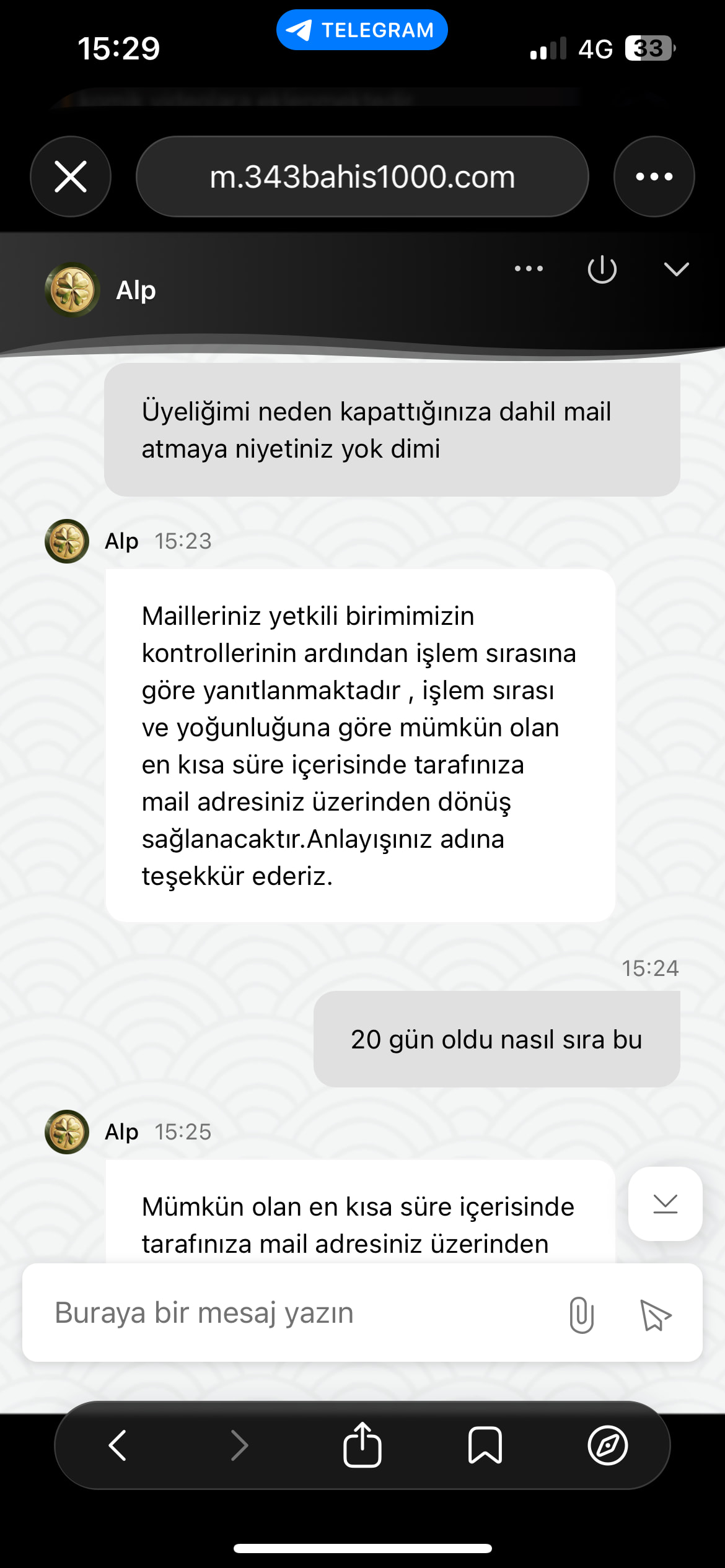This screenshot has height=1568, width=725.
Task: Open page in external browser
Action: (x=607, y=1445)
